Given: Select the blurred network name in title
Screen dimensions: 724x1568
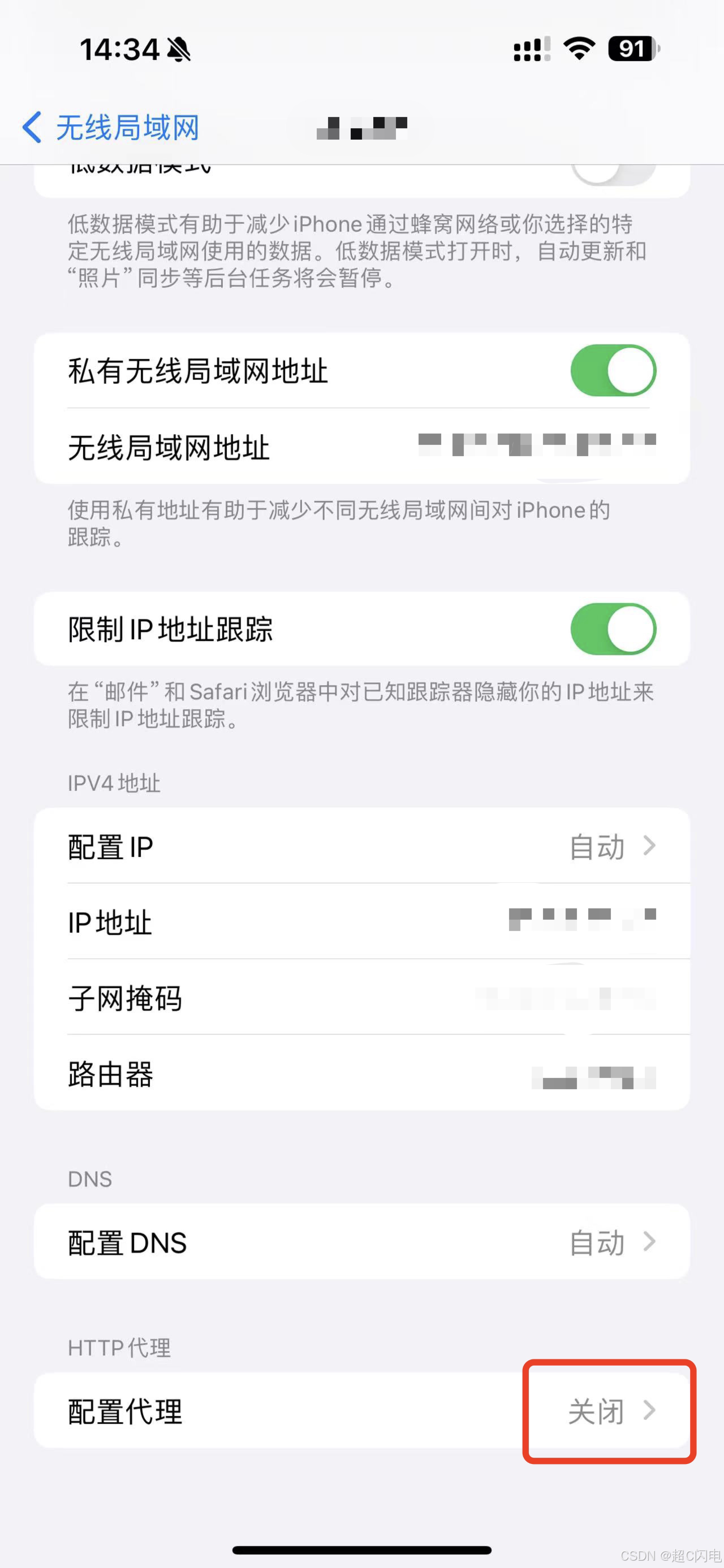Looking at the screenshot, I should [x=361, y=127].
